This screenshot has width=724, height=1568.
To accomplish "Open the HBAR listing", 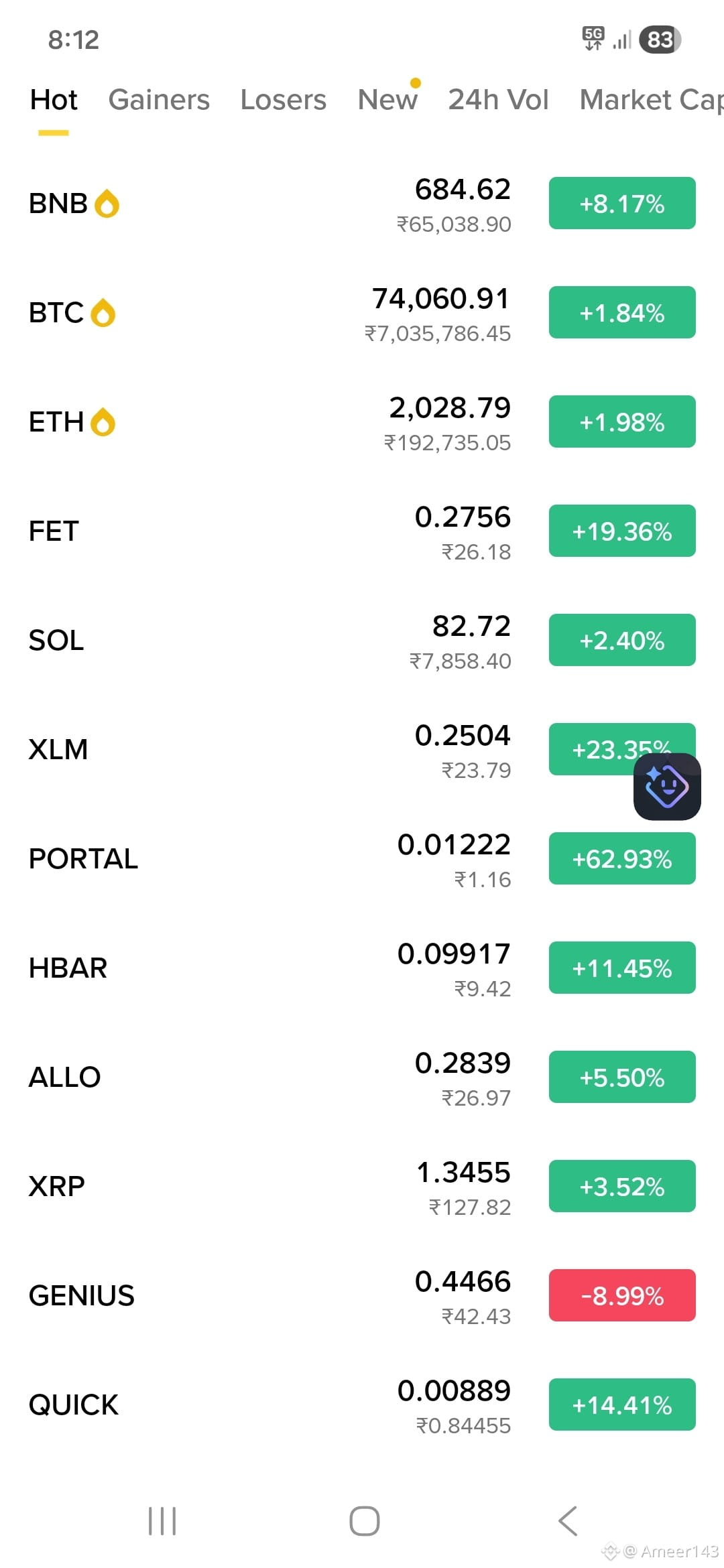I will tap(362, 968).
